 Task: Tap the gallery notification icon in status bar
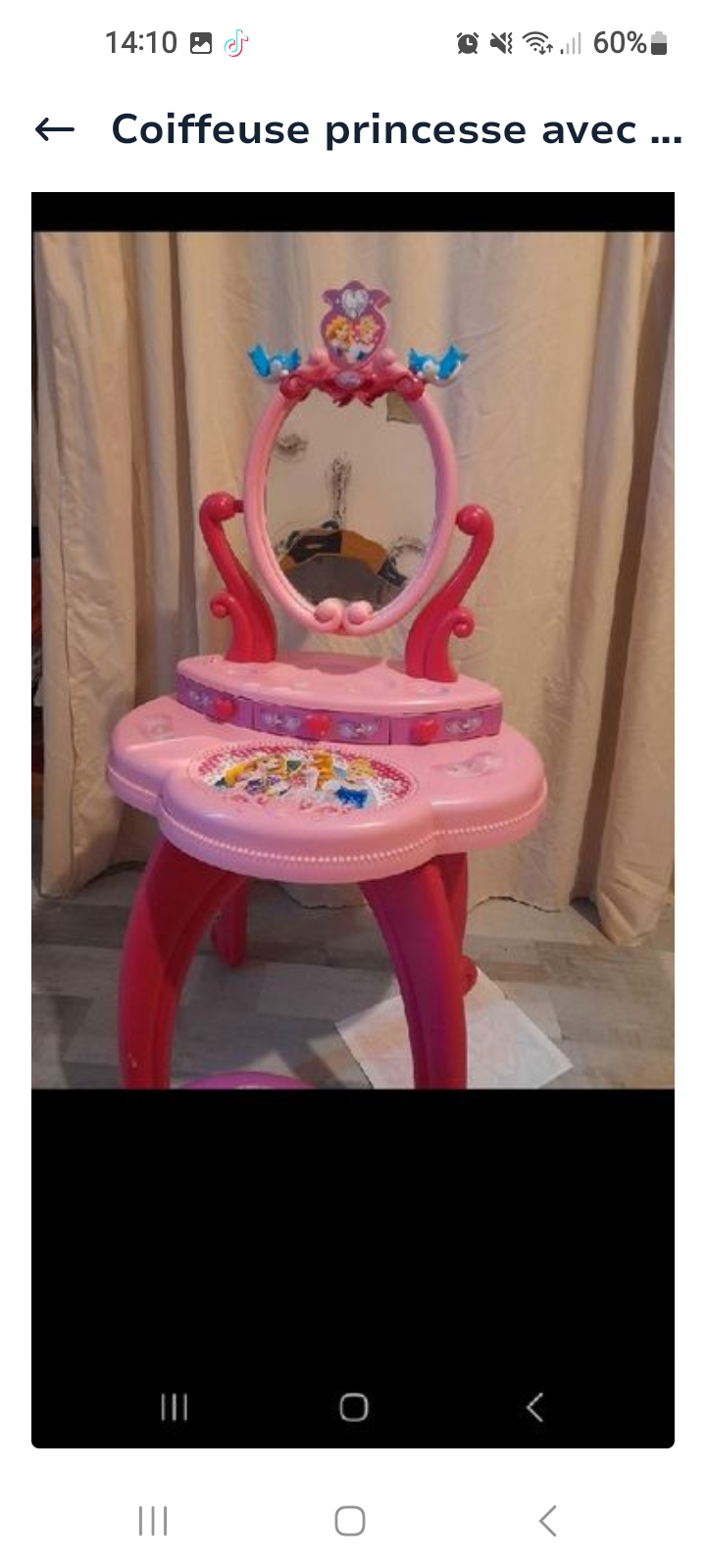click(x=200, y=43)
